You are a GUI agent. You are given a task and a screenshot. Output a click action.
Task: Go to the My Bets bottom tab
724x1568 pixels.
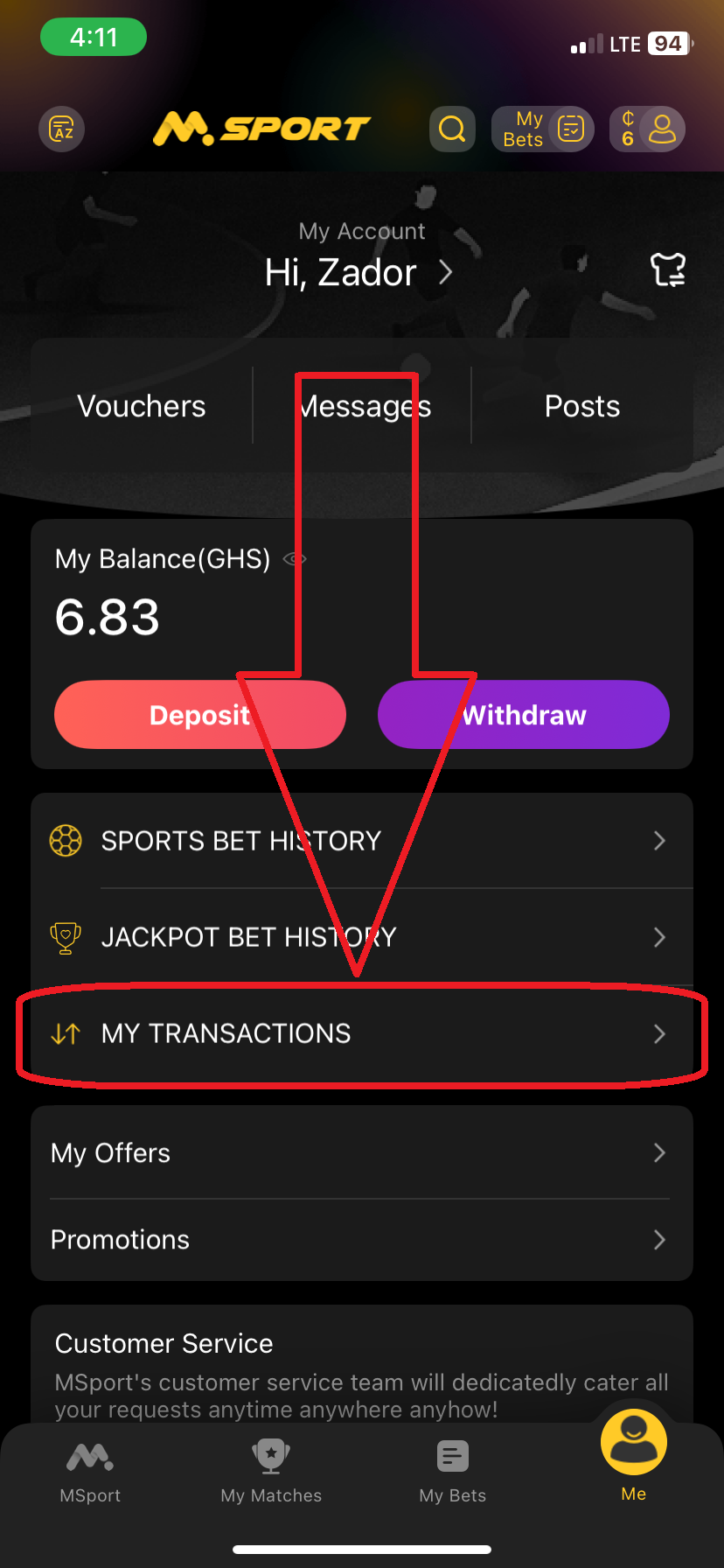[x=453, y=1472]
